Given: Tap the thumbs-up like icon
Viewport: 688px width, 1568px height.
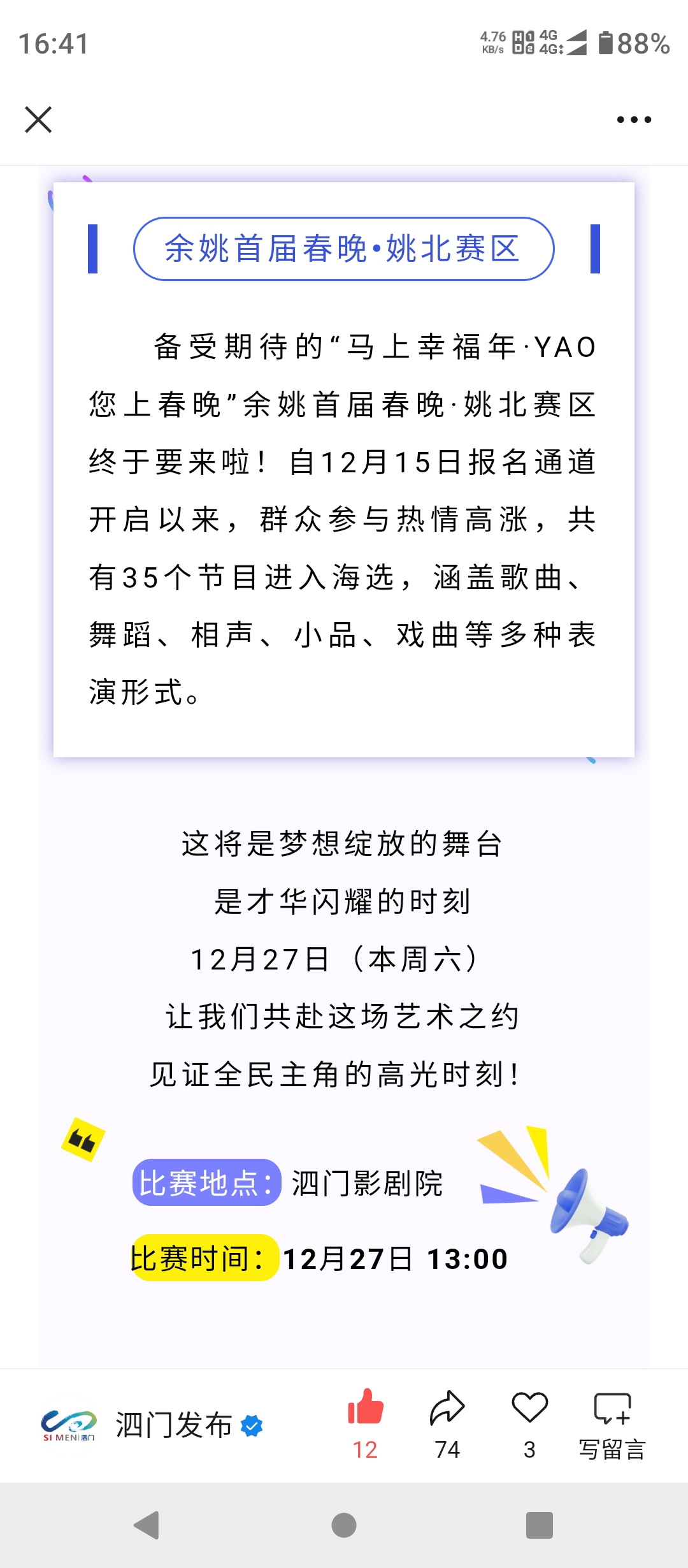Looking at the screenshot, I should pos(365,1407).
